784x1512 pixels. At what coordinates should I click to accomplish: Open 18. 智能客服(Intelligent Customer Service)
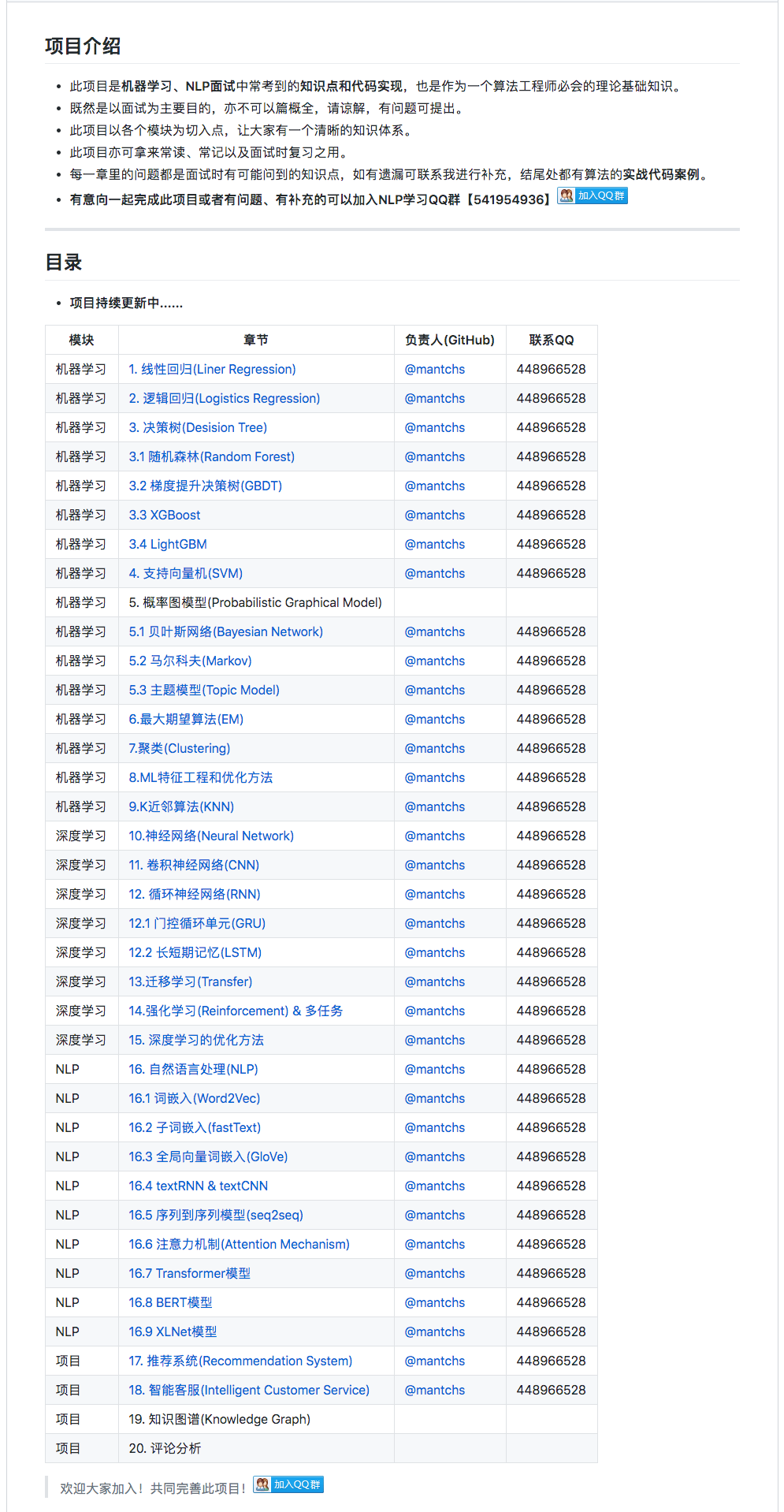[249, 1390]
